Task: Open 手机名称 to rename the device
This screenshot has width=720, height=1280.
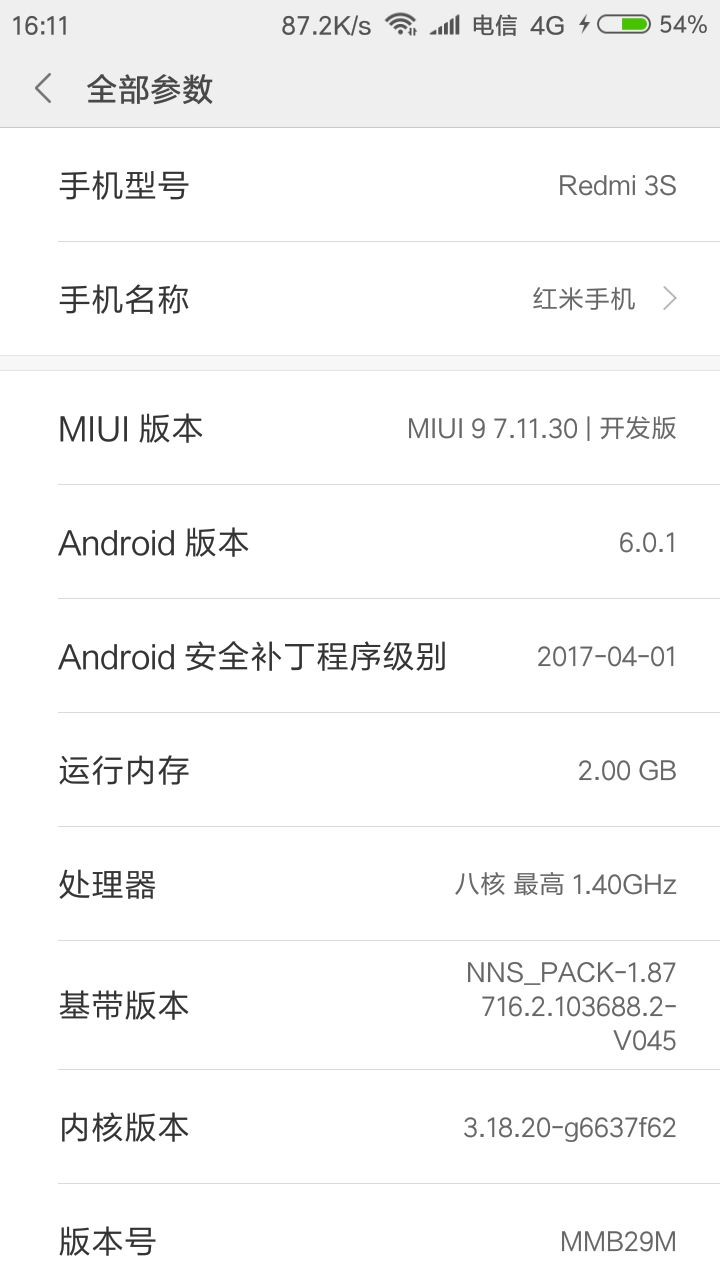Action: pyautogui.click(x=360, y=298)
